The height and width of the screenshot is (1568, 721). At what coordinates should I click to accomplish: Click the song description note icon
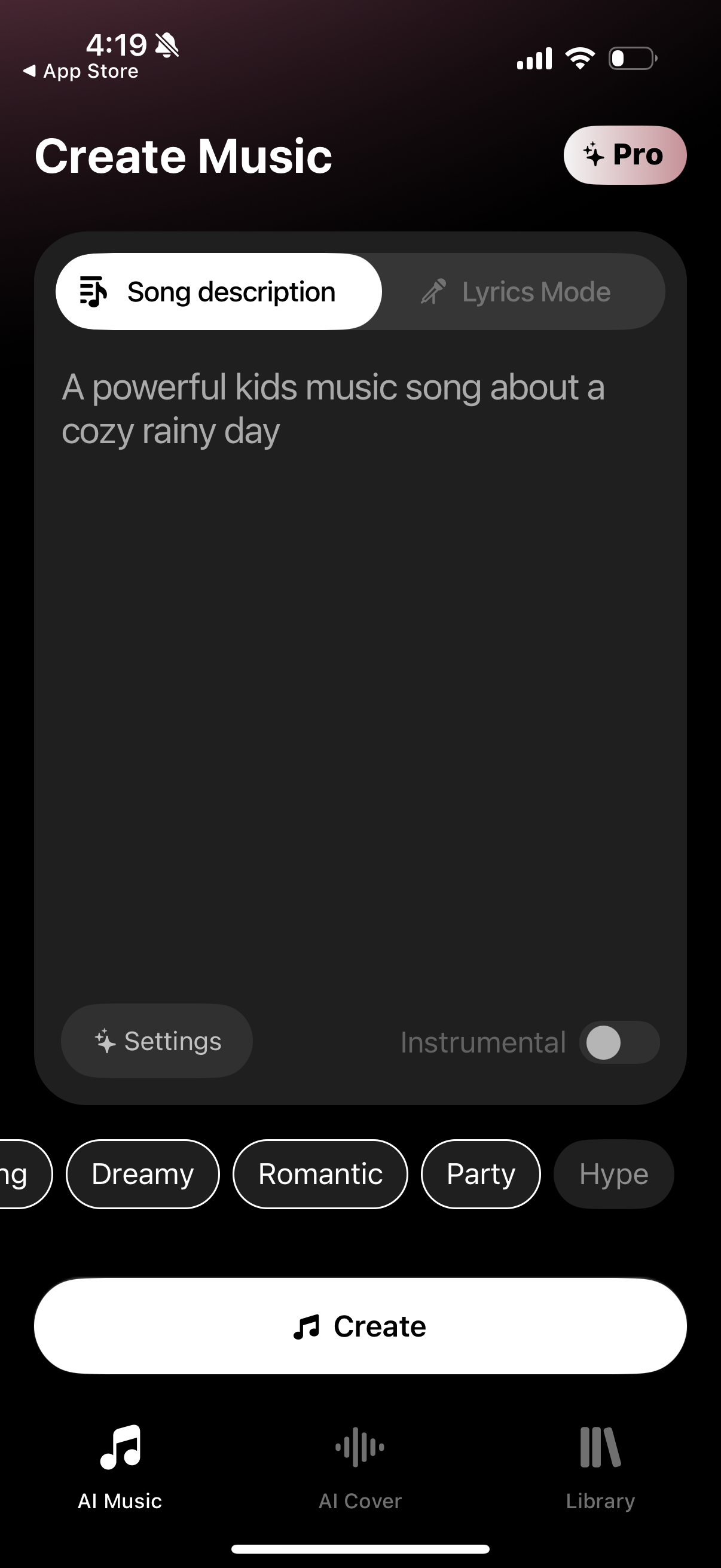coord(93,292)
